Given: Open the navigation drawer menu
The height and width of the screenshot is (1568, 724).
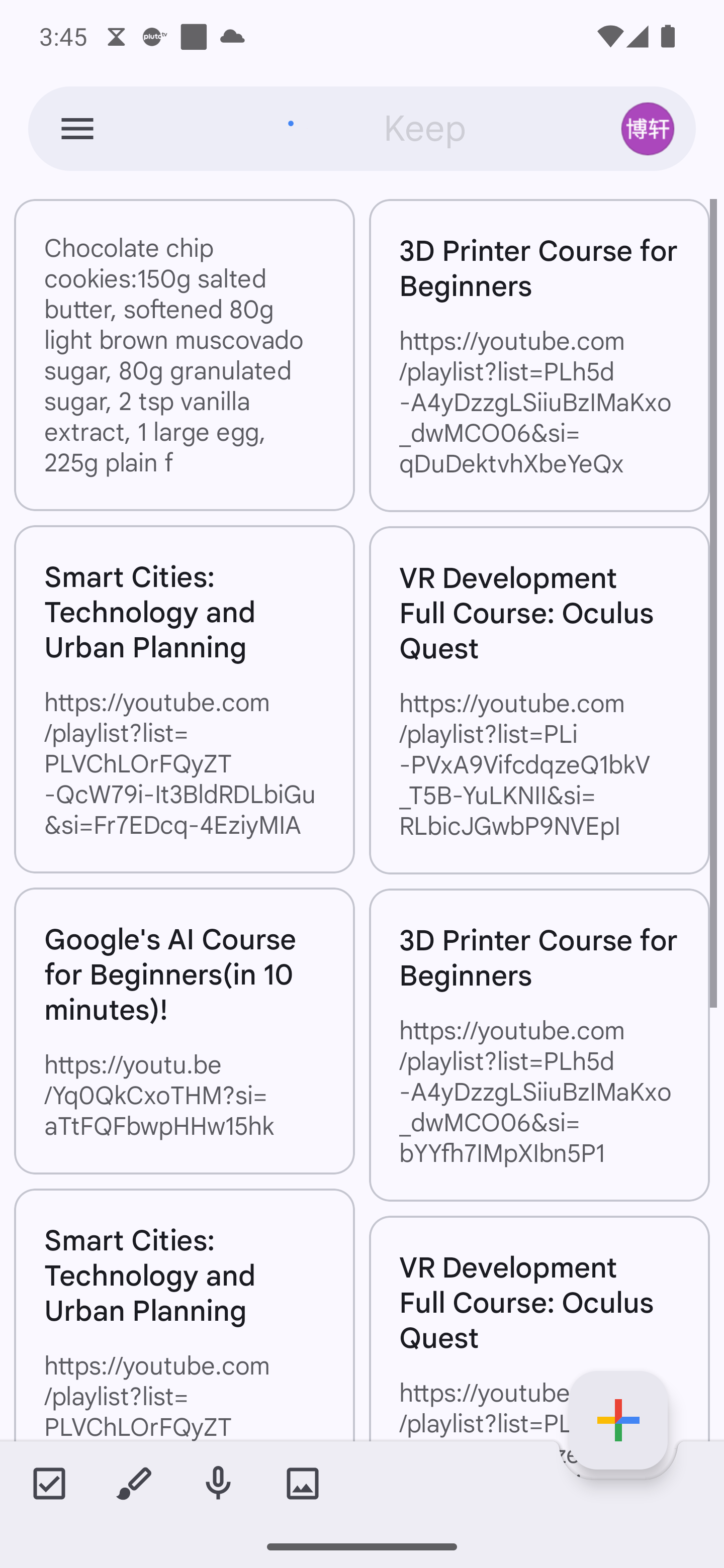Looking at the screenshot, I should [x=77, y=129].
